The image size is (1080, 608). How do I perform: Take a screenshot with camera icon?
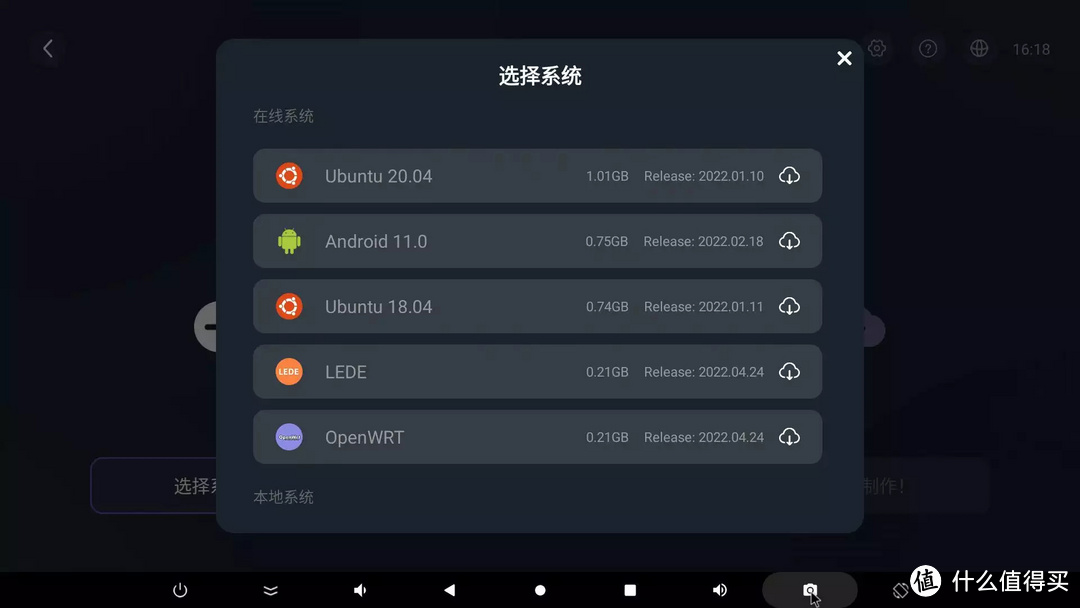click(x=810, y=590)
